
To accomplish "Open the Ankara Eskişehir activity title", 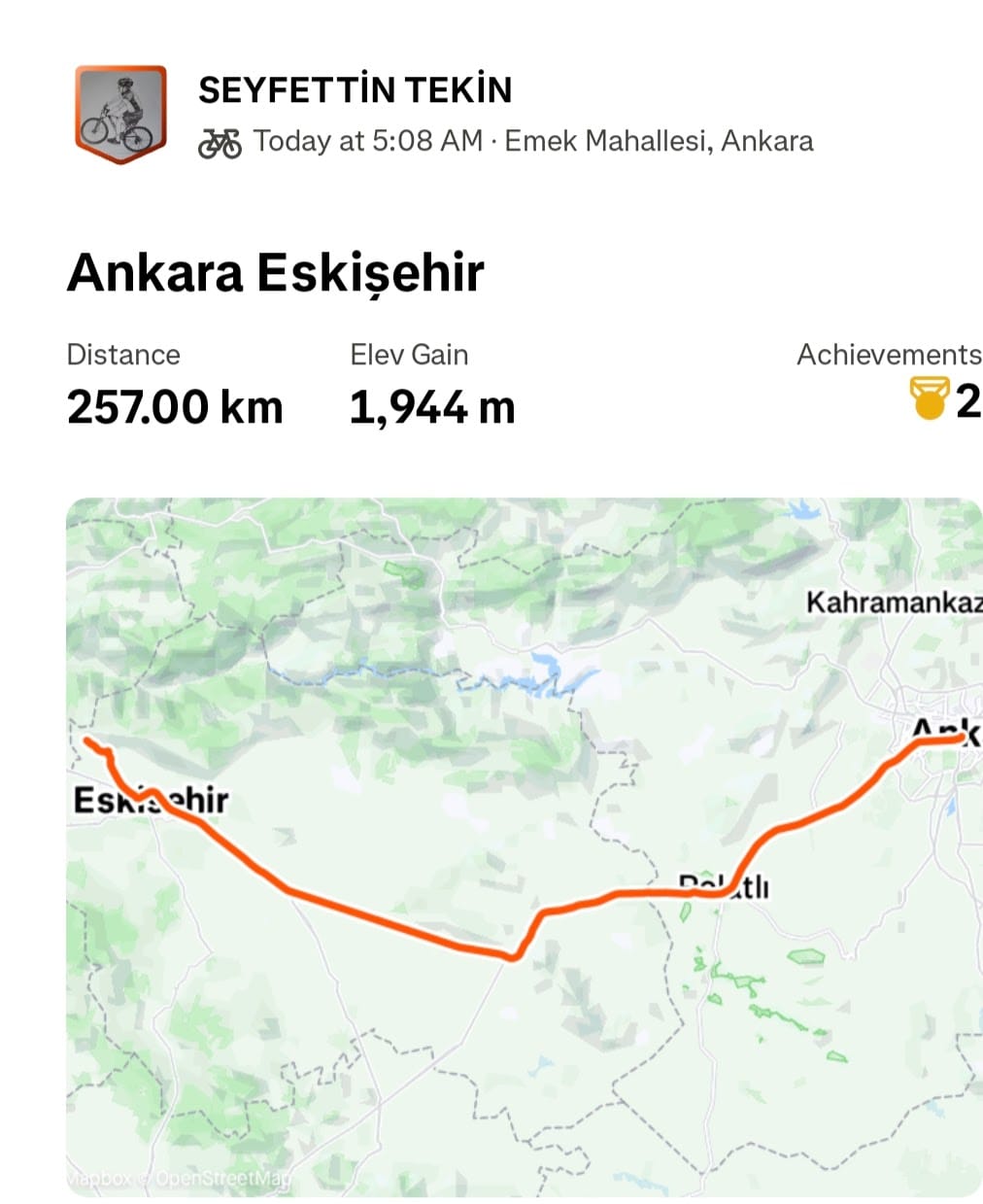I will point(275,273).
